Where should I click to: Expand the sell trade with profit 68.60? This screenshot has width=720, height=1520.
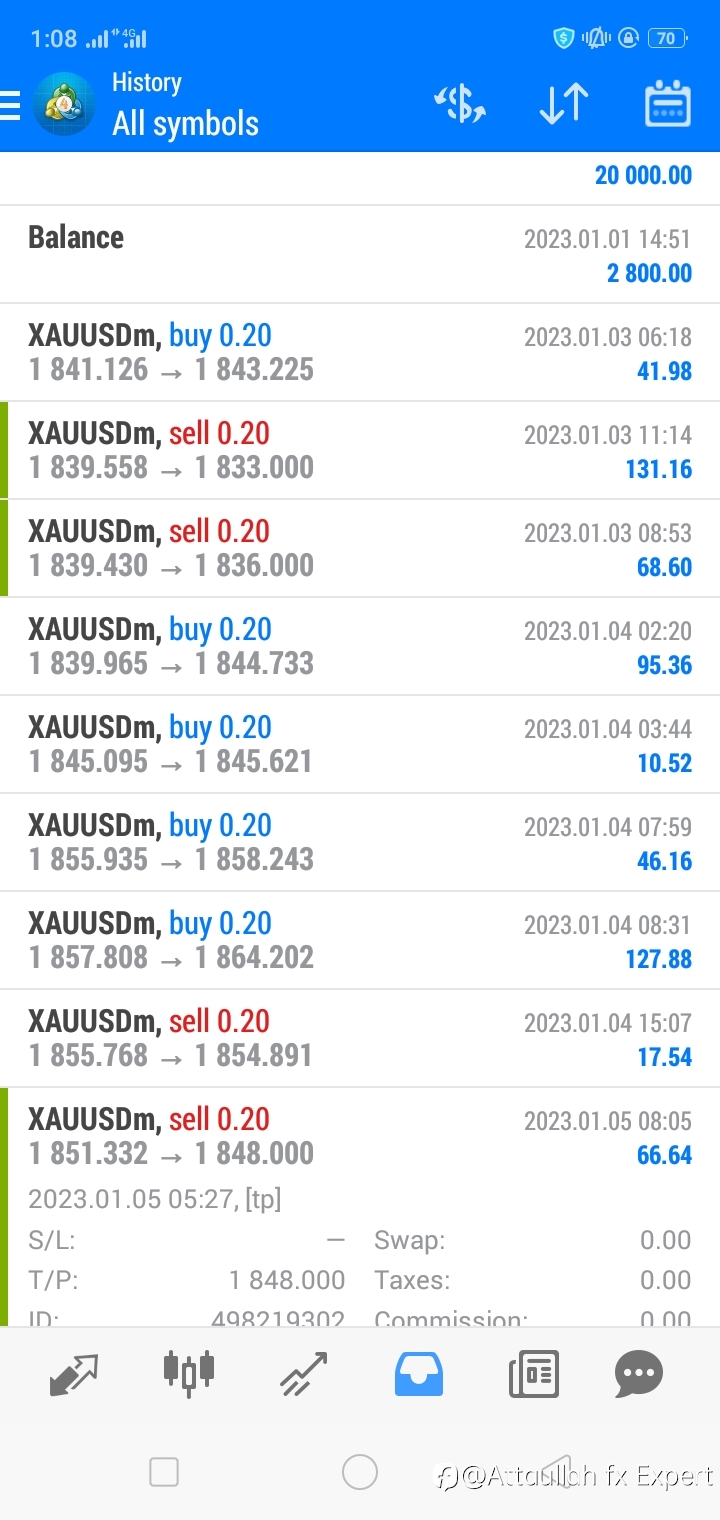[x=360, y=549]
